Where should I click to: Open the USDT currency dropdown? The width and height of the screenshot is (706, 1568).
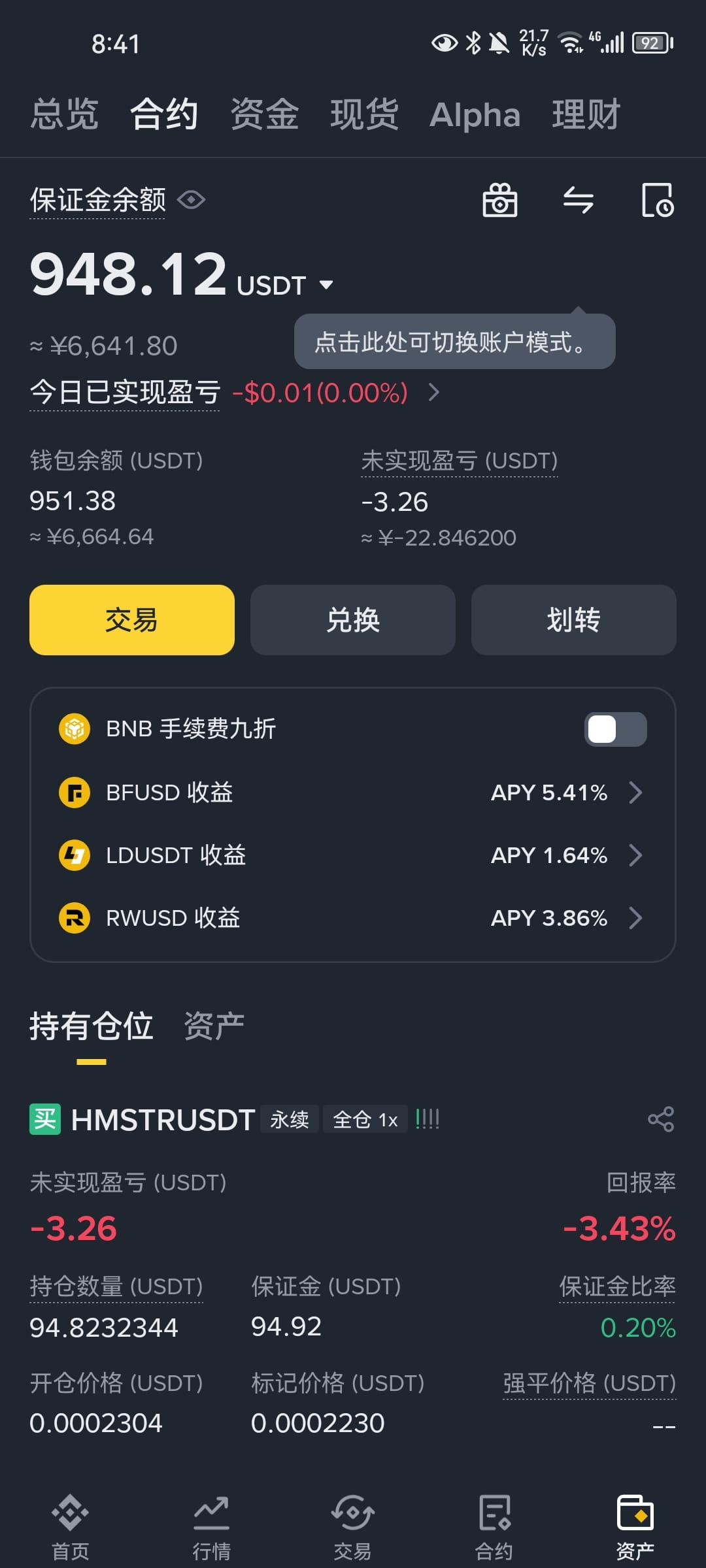click(325, 284)
